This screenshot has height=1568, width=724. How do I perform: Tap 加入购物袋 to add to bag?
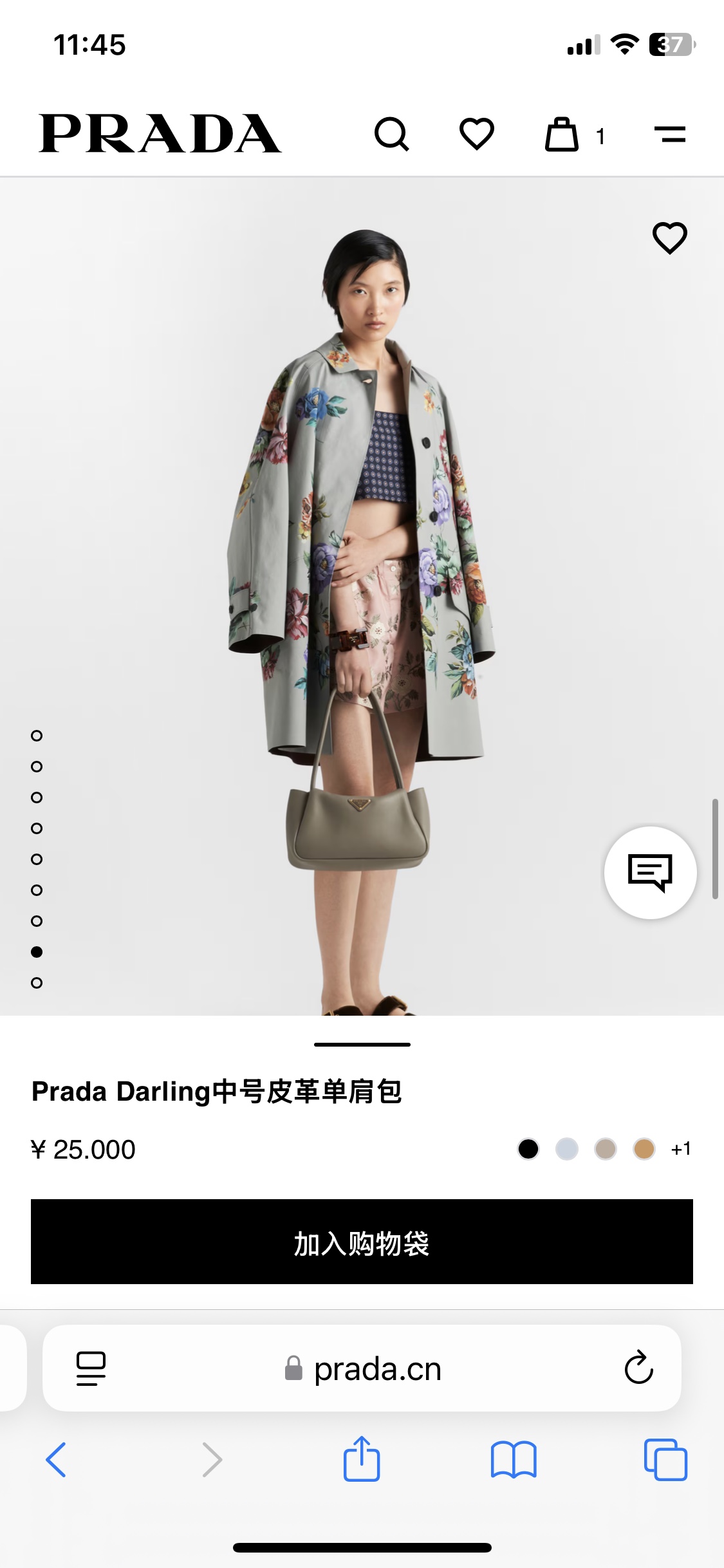(362, 1242)
